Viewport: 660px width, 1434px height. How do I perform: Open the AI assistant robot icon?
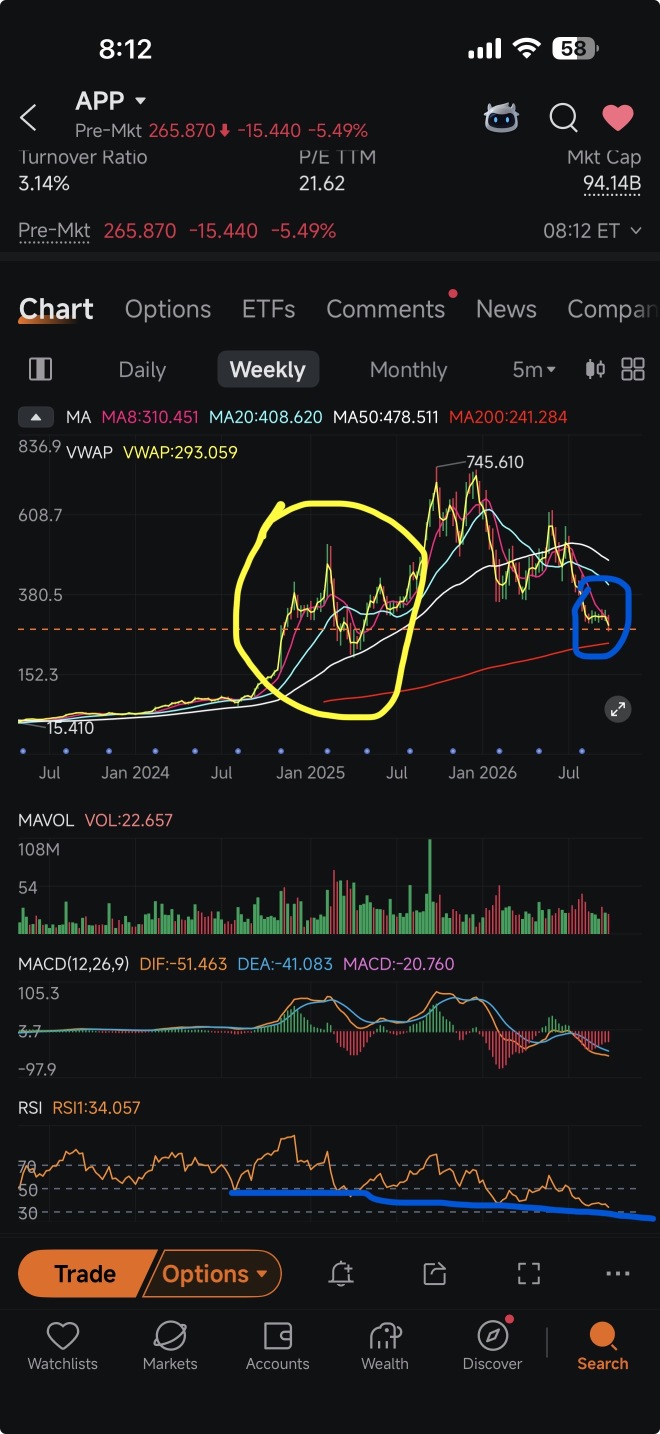click(x=501, y=118)
